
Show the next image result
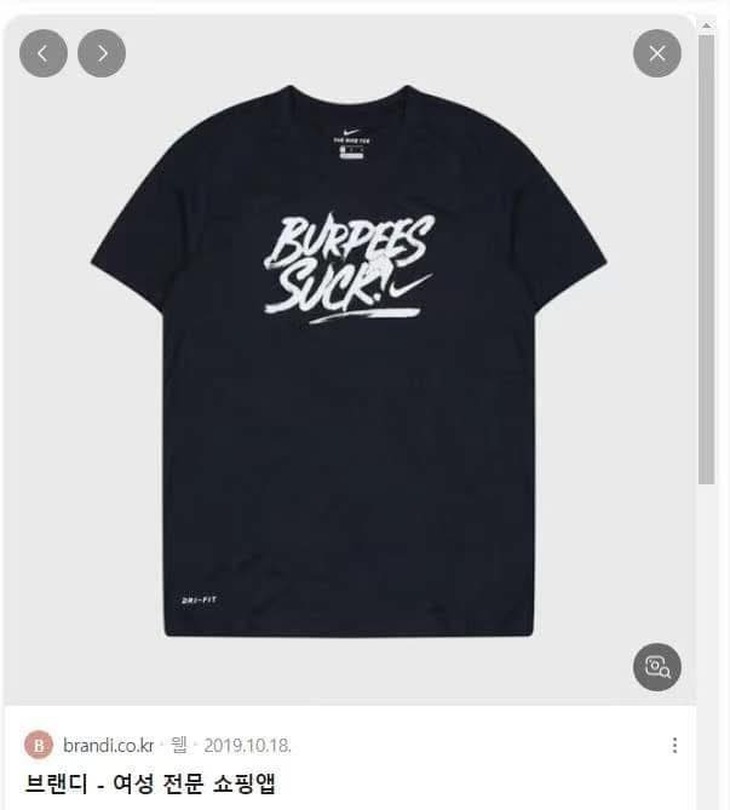pos(102,53)
